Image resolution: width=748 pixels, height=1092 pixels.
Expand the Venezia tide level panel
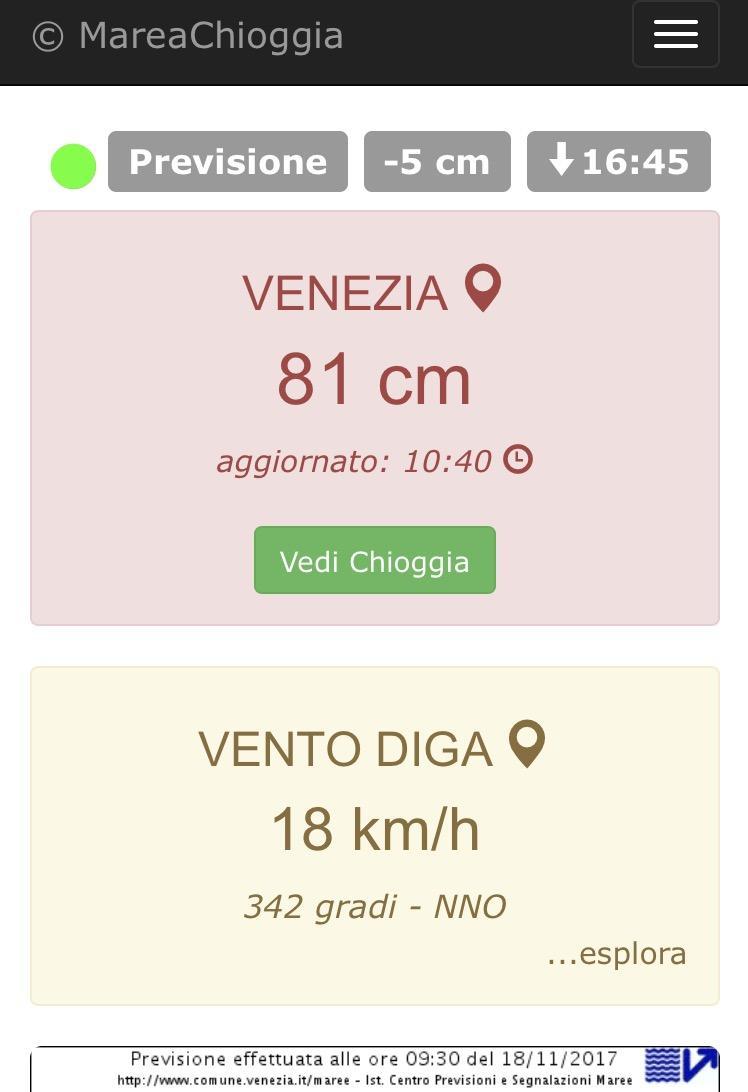[374, 415]
